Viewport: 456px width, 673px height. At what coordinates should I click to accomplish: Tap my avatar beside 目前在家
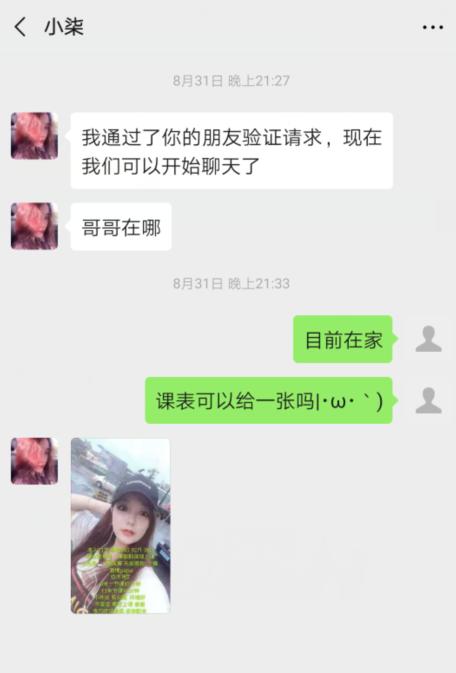(x=429, y=339)
